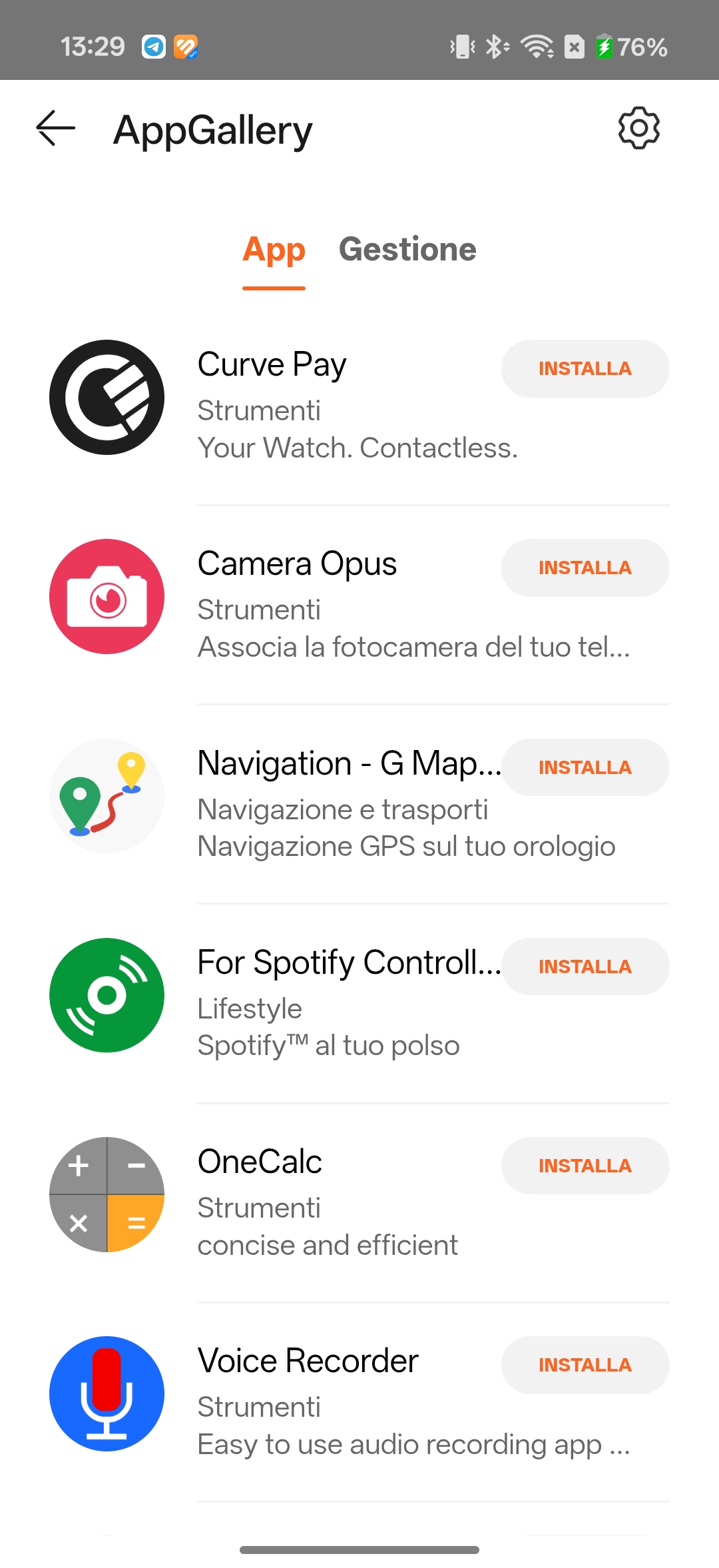
Task: Install Navigation - G Maps app
Action: 585,767
